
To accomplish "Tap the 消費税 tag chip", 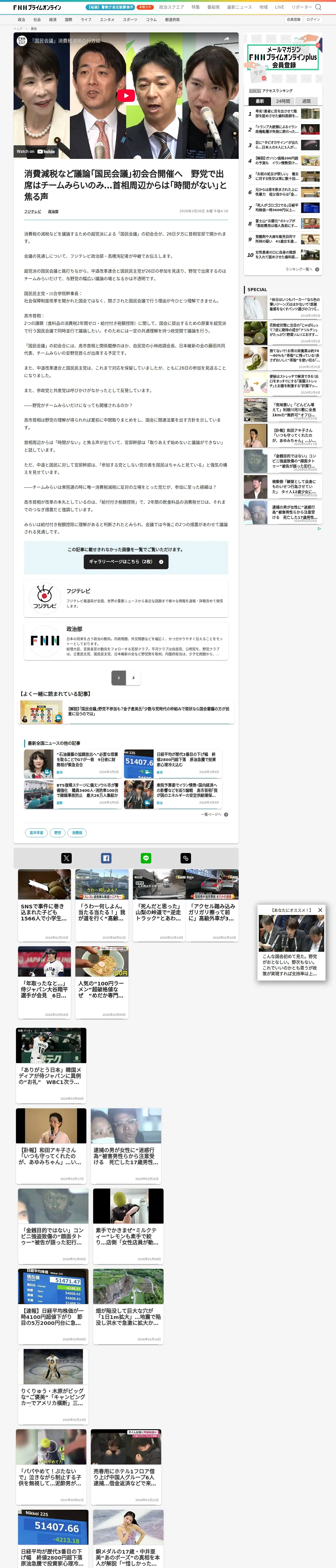I will point(77,832).
